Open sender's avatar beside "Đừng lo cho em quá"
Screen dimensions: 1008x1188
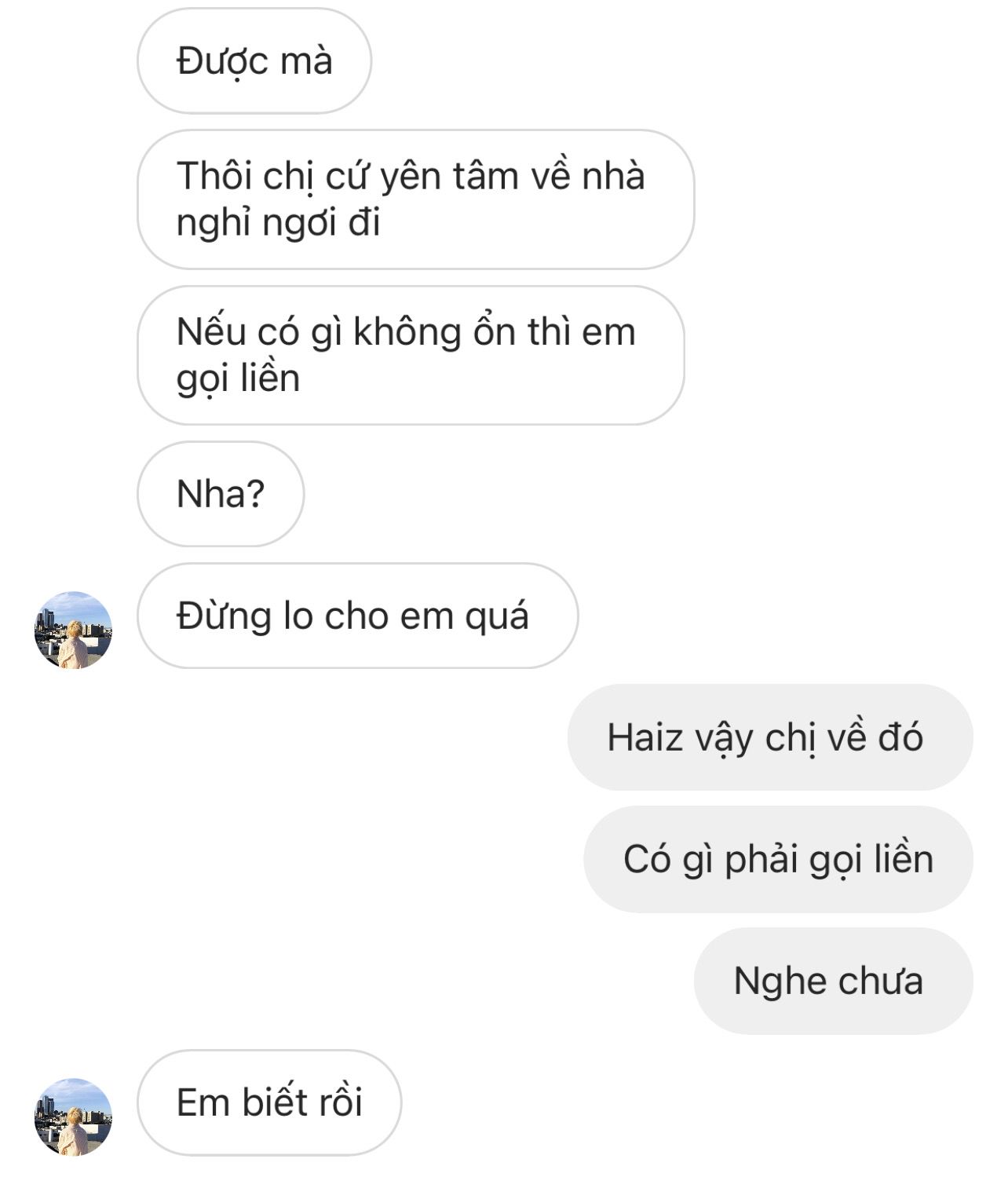(73, 630)
